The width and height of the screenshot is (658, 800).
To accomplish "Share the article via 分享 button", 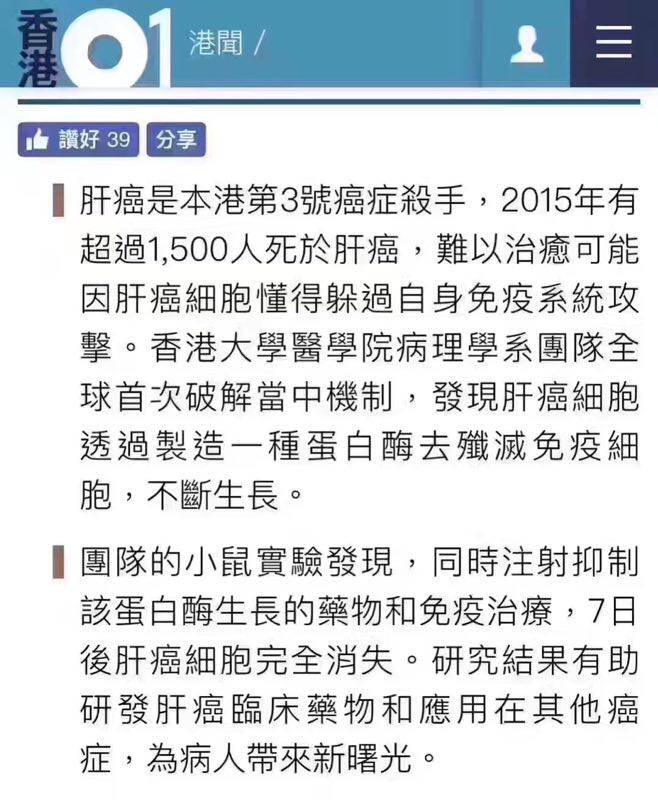I will point(176,140).
